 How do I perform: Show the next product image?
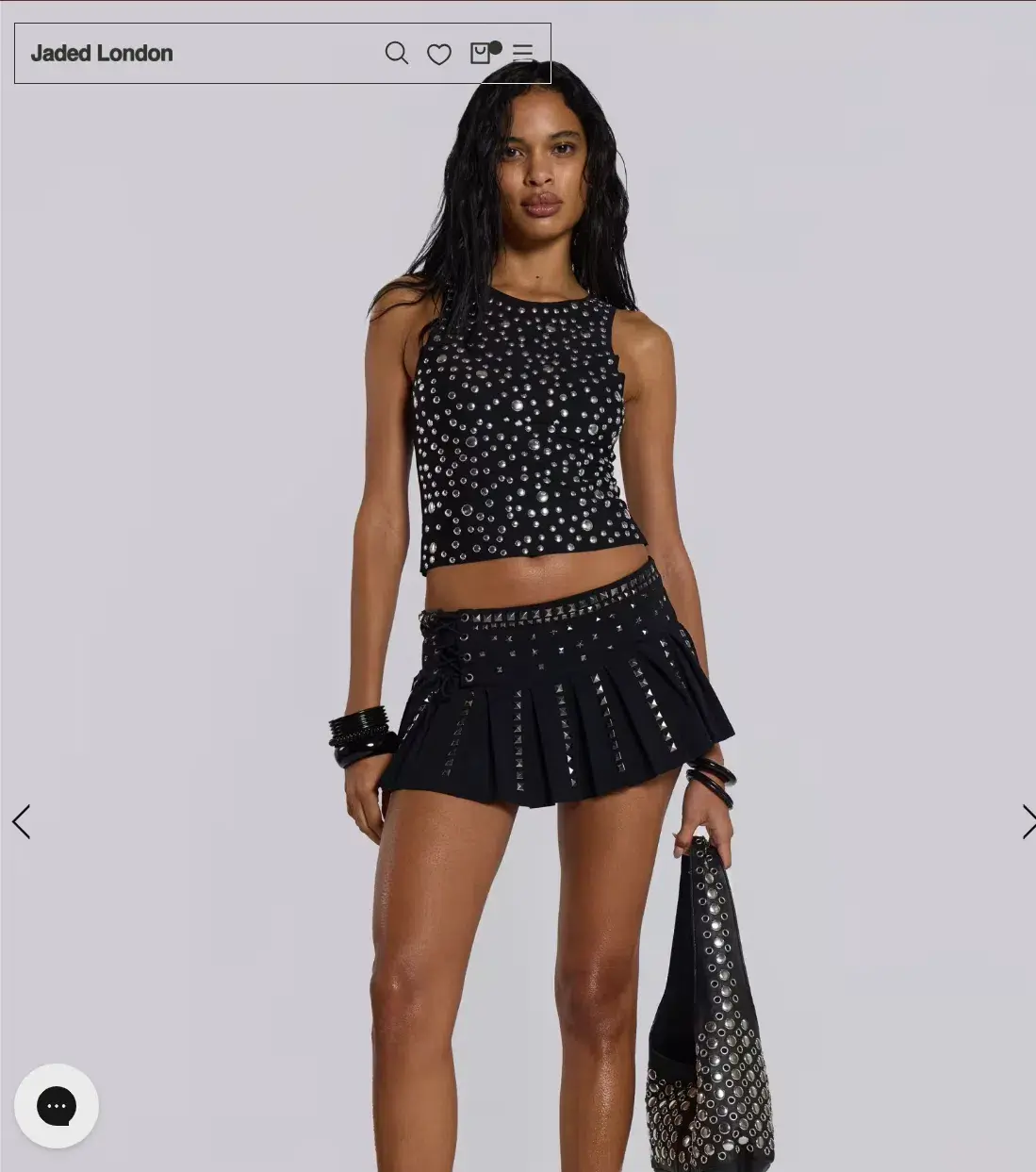tap(1027, 821)
